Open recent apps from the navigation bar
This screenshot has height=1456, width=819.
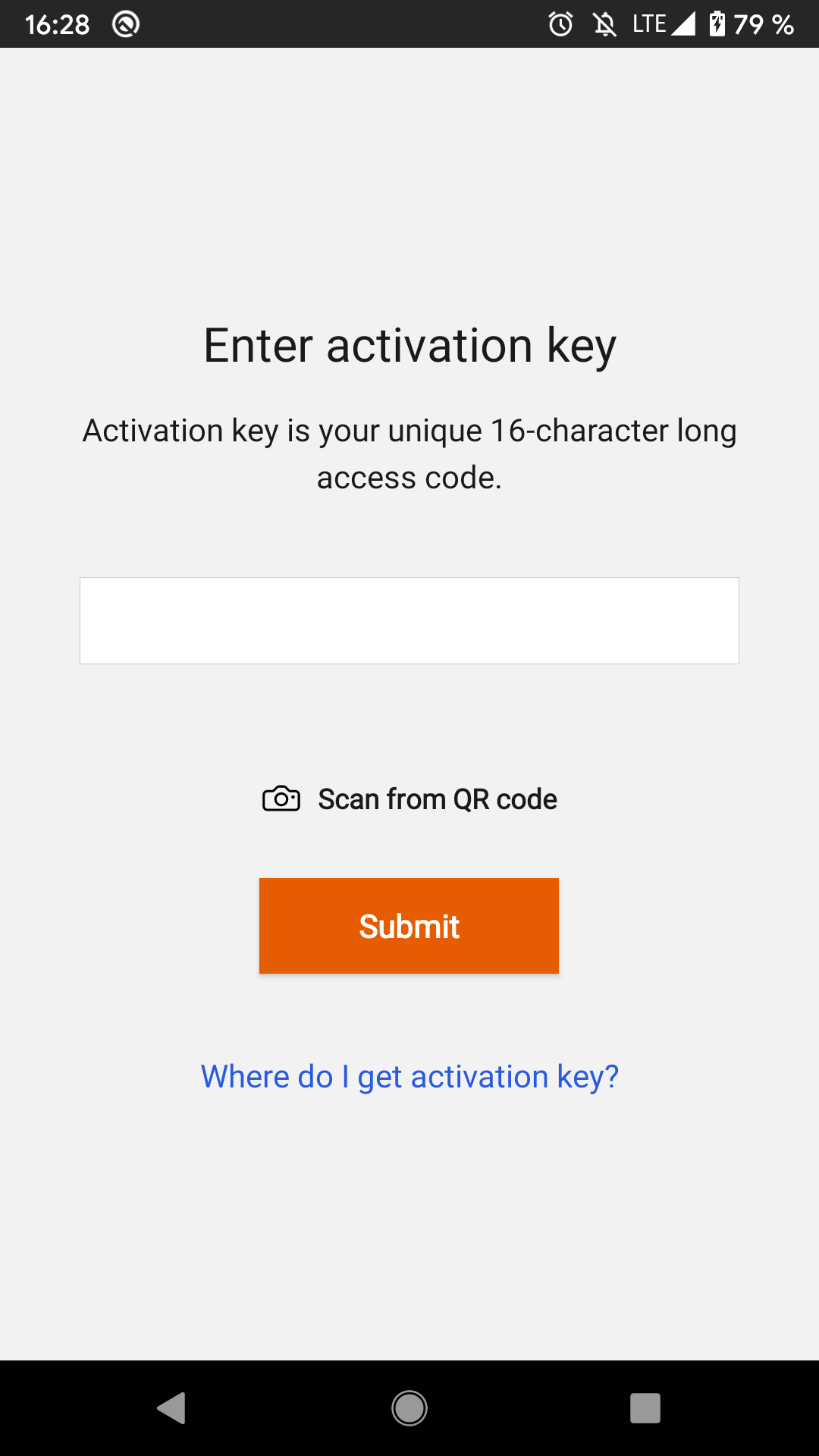(x=645, y=1408)
